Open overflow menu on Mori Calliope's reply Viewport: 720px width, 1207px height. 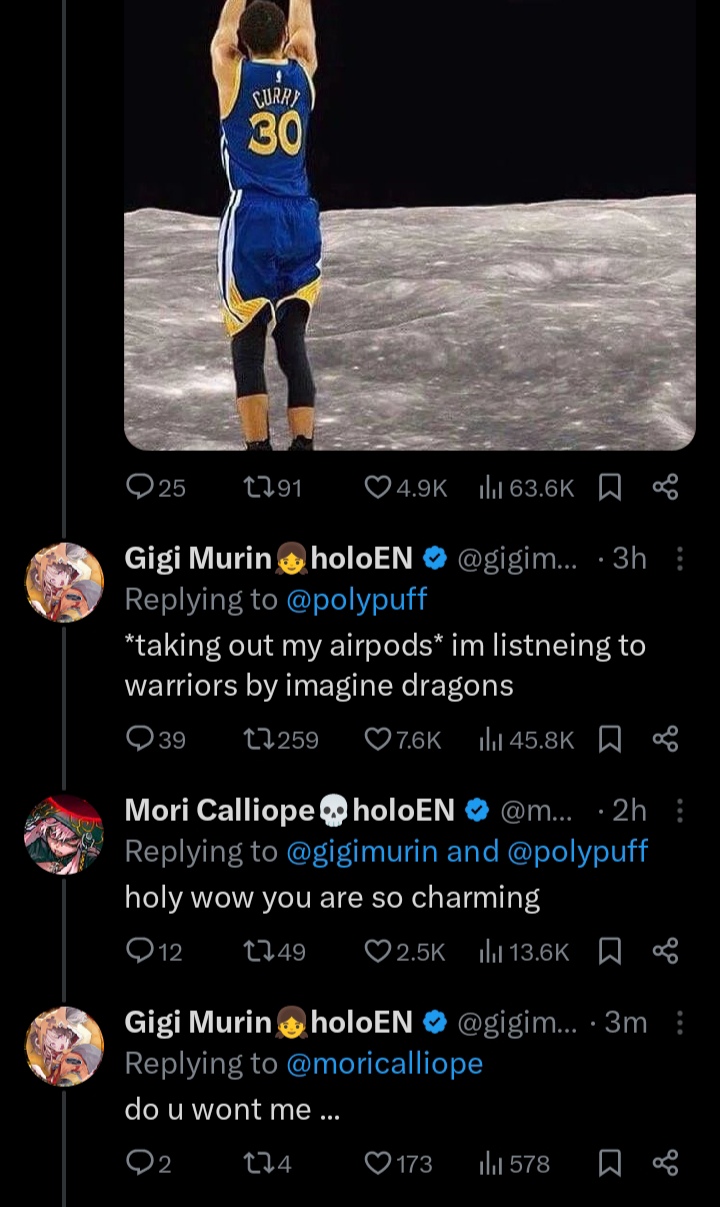click(680, 810)
